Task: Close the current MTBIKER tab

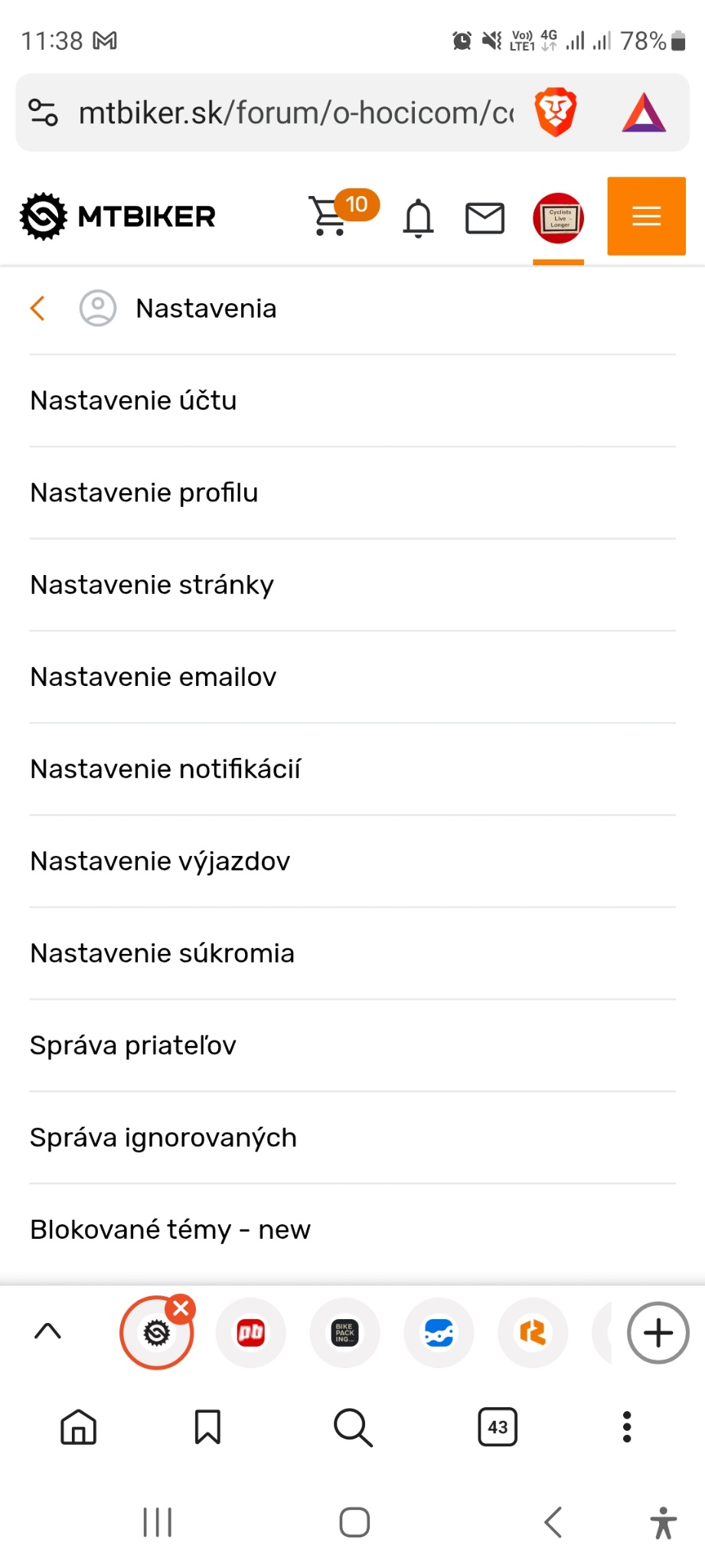Action: point(181,1309)
